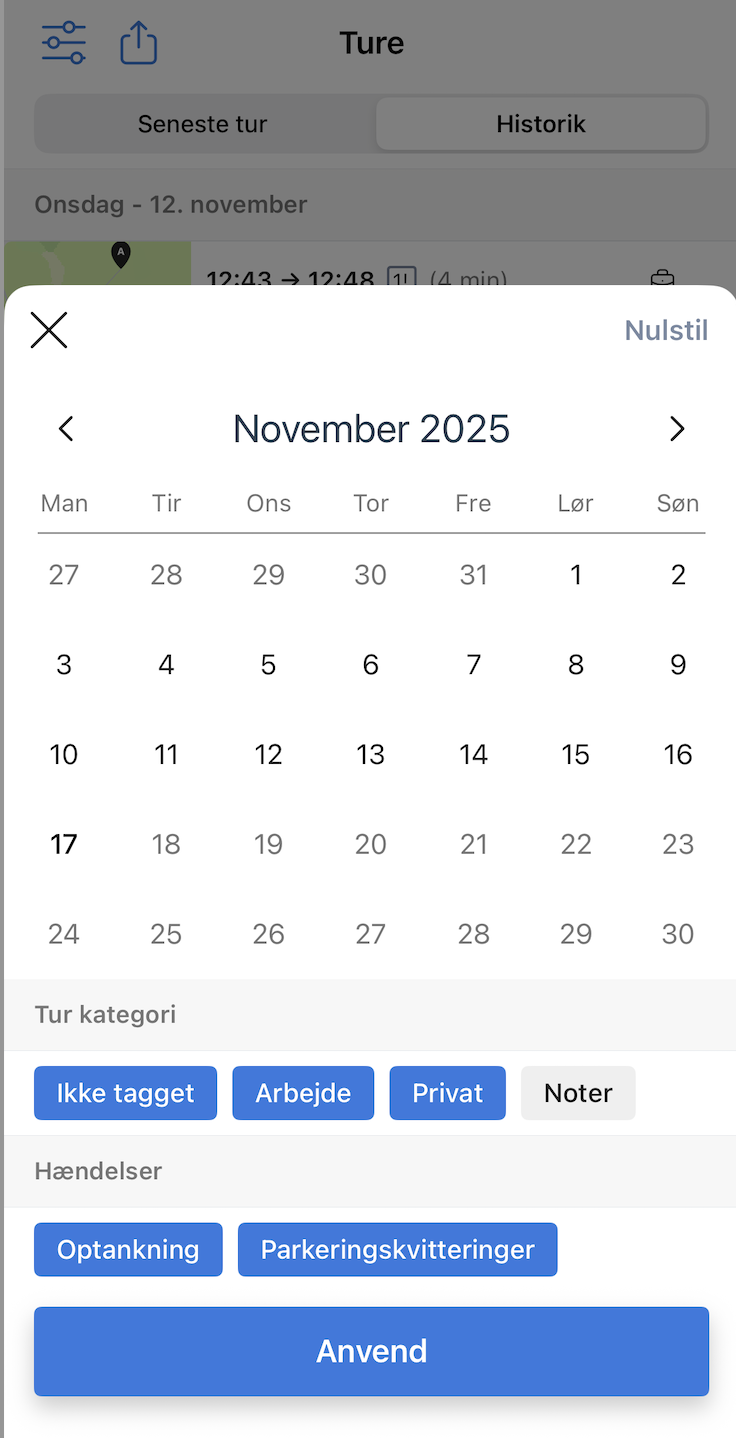736x1438 pixels.
Task: Select November 6 in the calendar
Action: pos(371,664)
